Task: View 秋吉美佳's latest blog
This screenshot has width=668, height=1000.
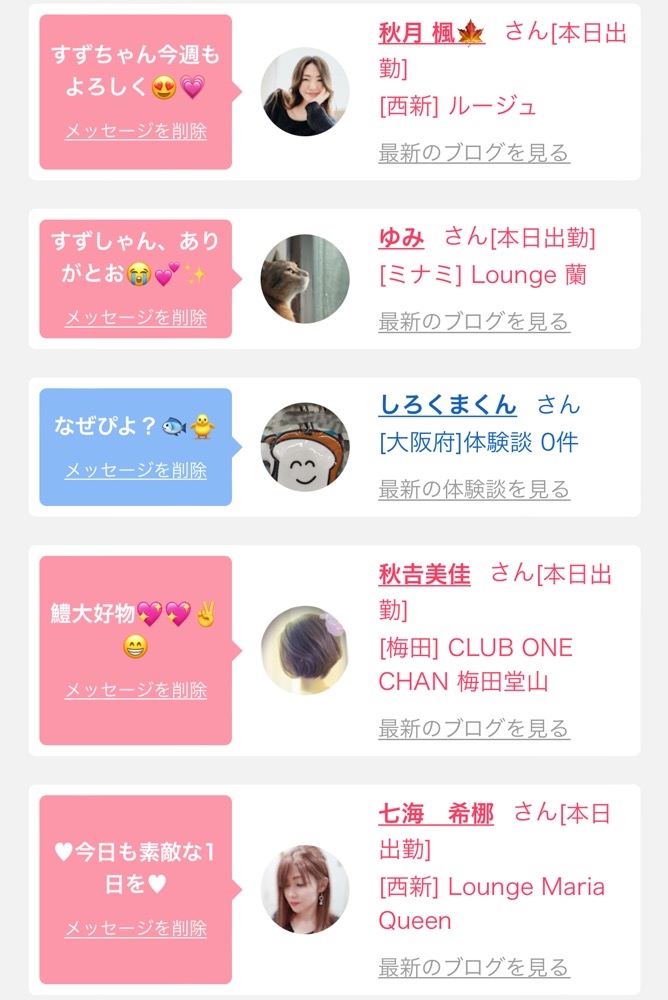Action: [x=473, y=729]
